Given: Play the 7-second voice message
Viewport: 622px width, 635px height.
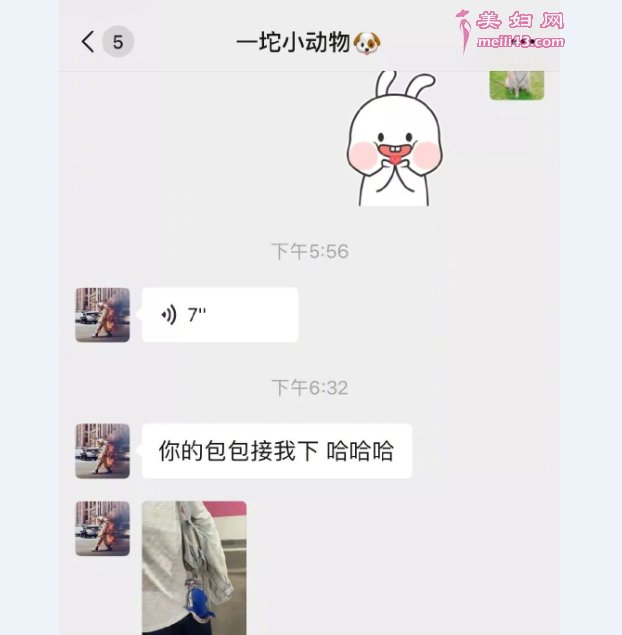Looking at the screenshot, I should (x=219, y=315).
